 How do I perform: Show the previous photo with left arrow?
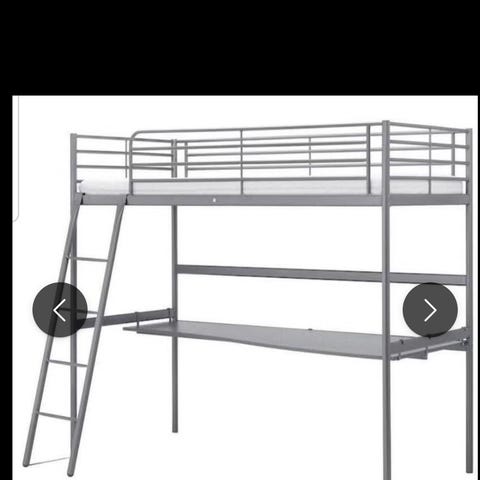coord(60,310)
